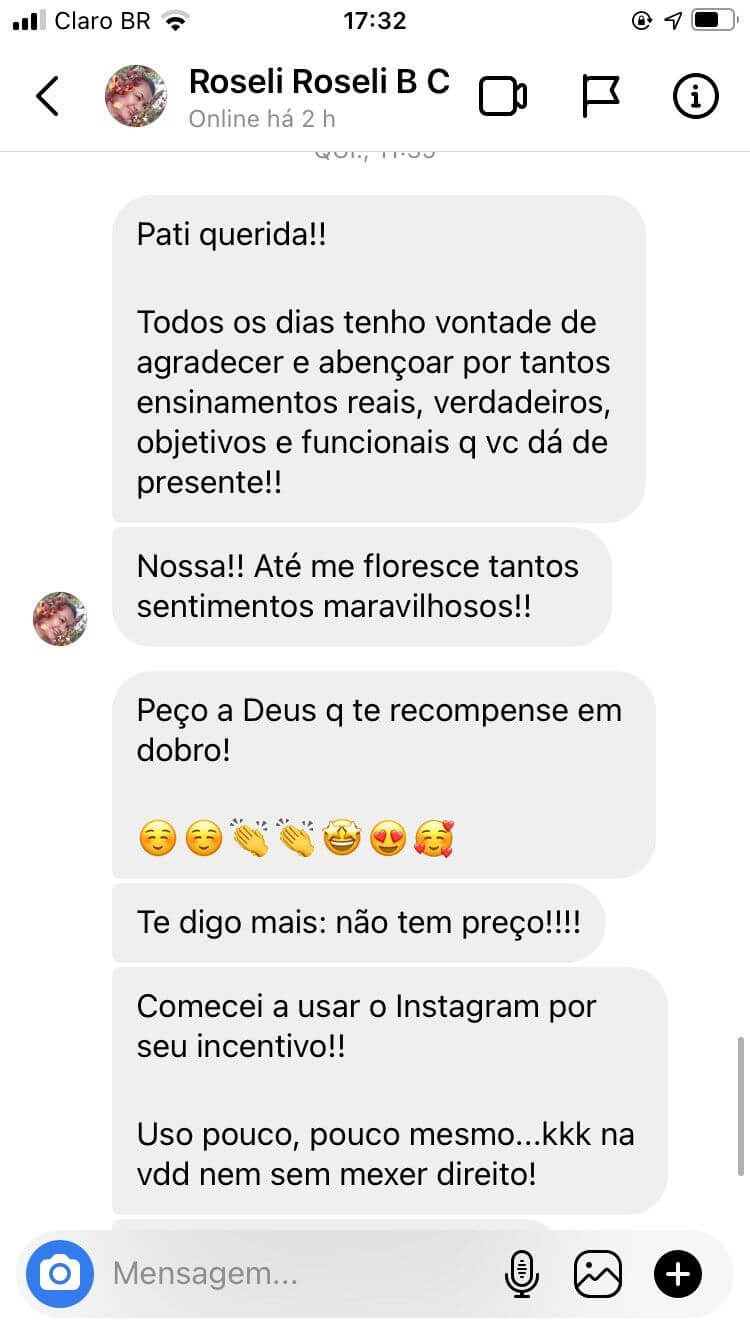The height and width of the screenshot is (1334, 750).
Task: Open Roseli Roseli B C's profile header
Action: 318,96
